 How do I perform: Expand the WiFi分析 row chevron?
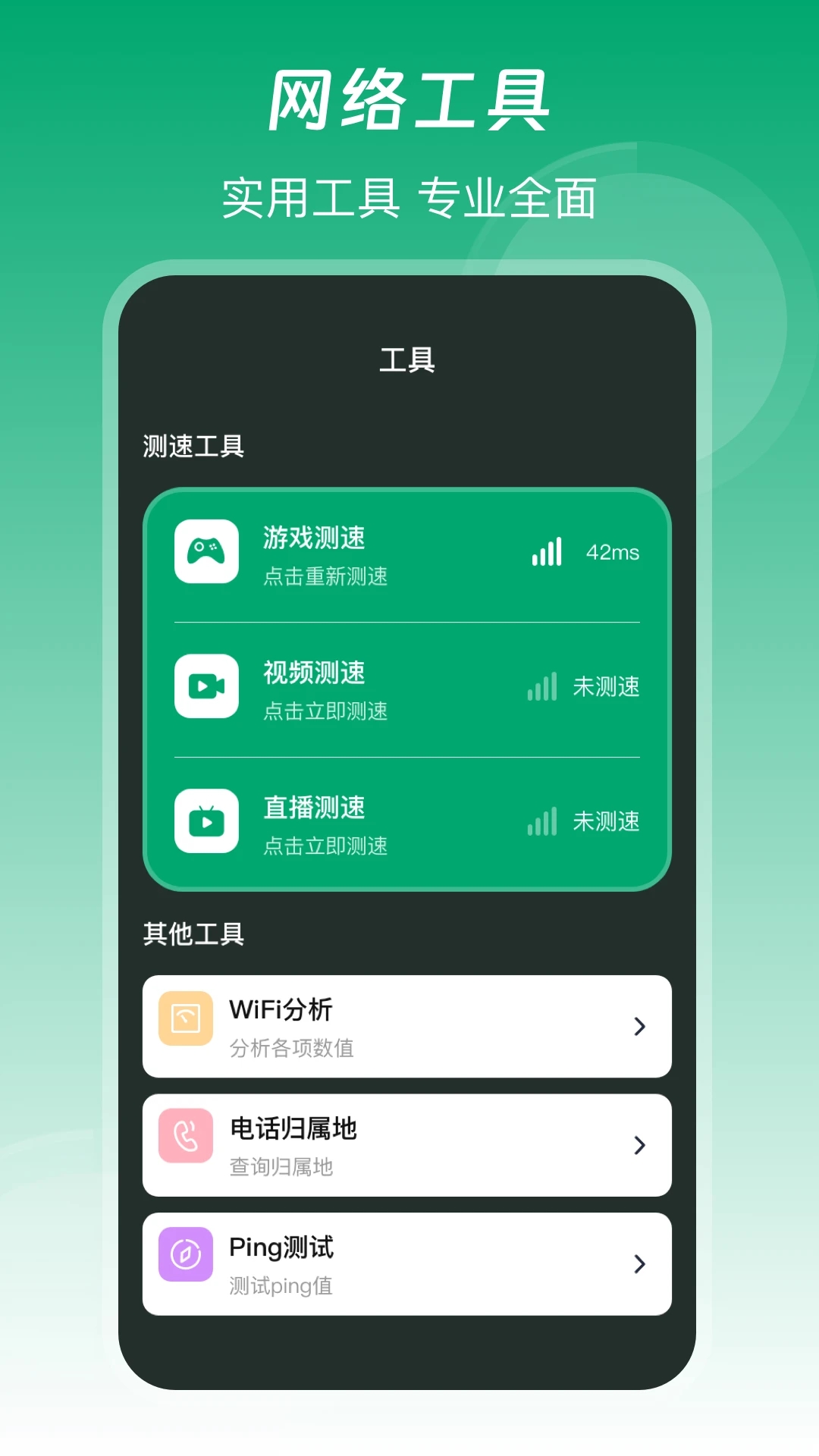639,1028
